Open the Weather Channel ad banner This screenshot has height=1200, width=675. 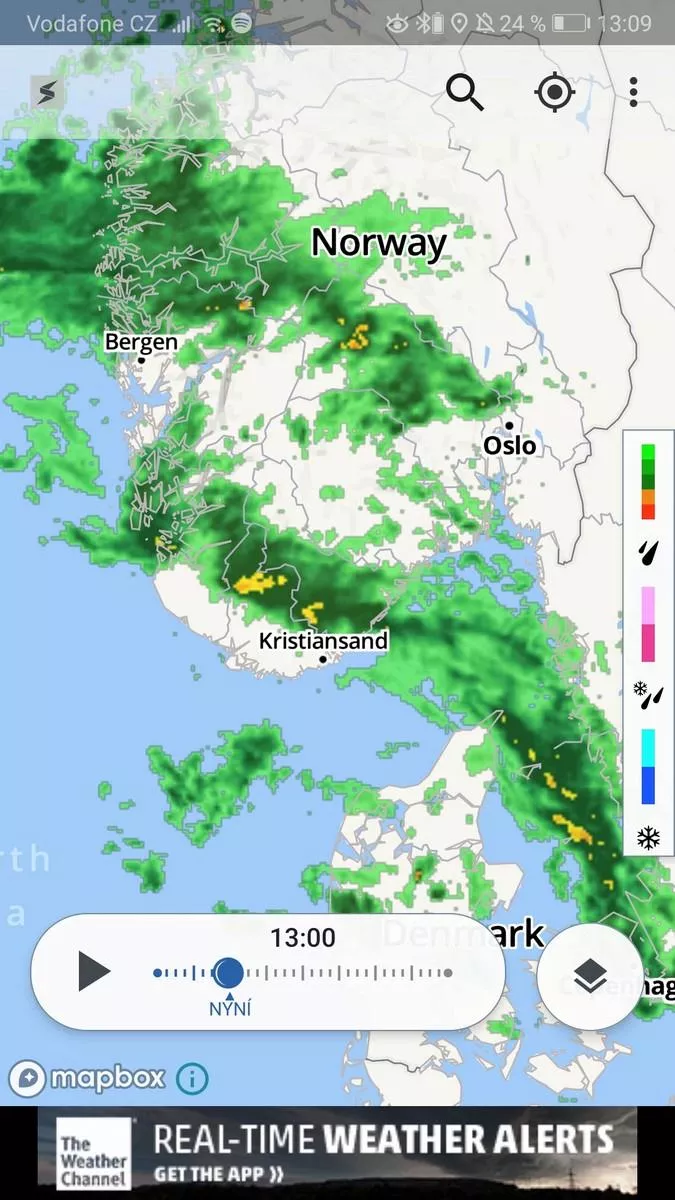coord(337,1148)
